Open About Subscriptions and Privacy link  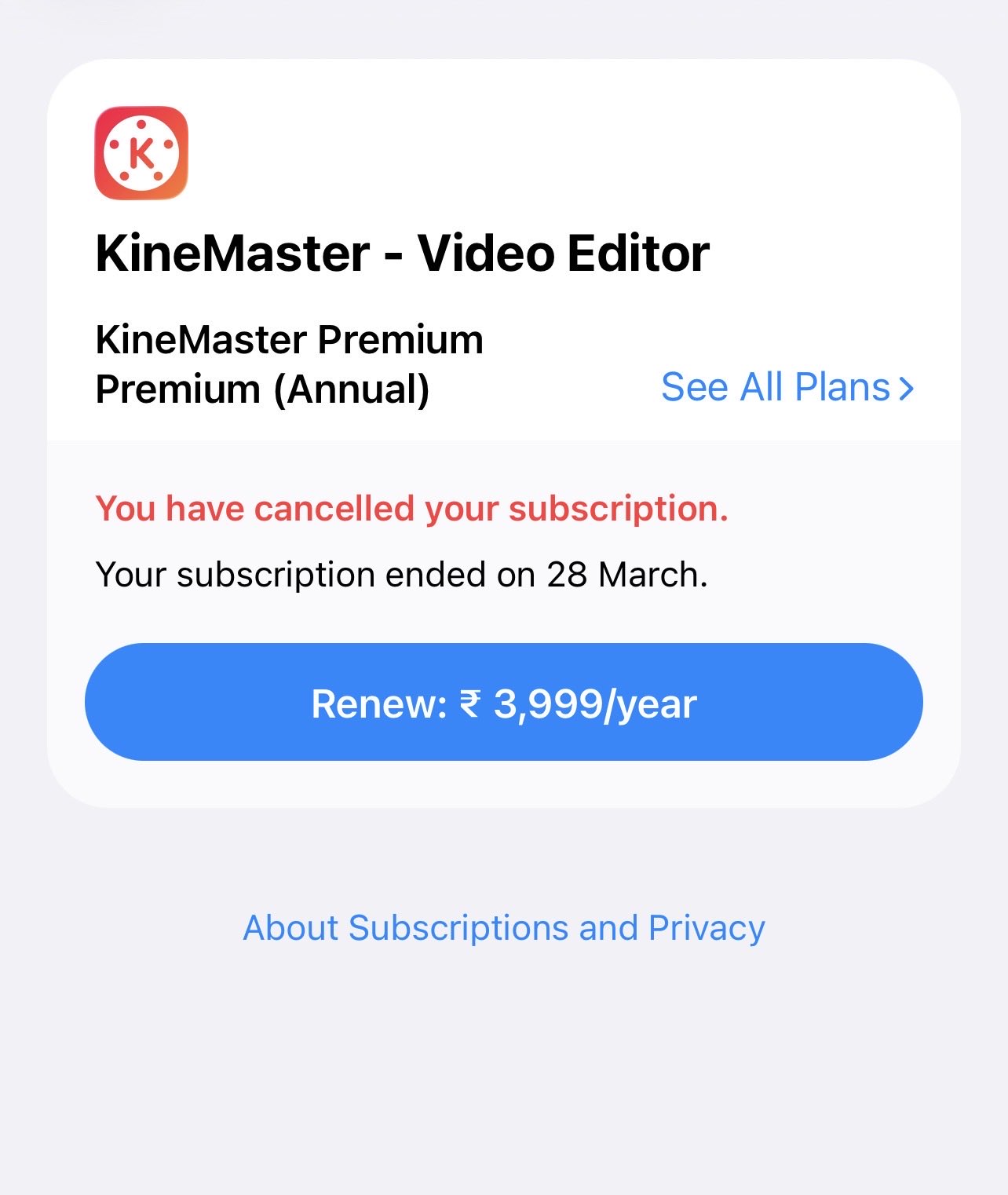coord(503,927)
